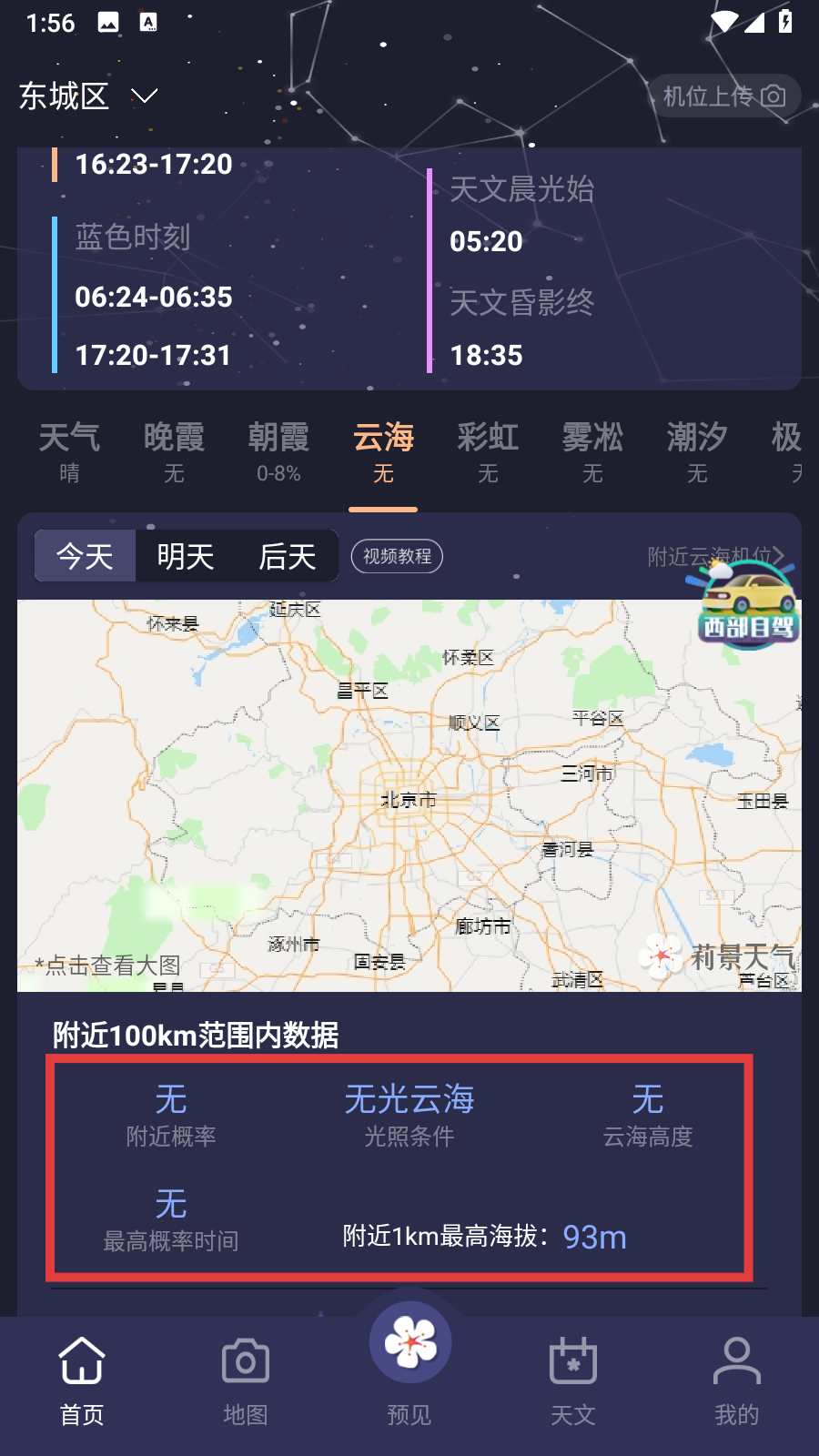Go to the 首页 tab
The image size is (819, 1456).
82,1380
